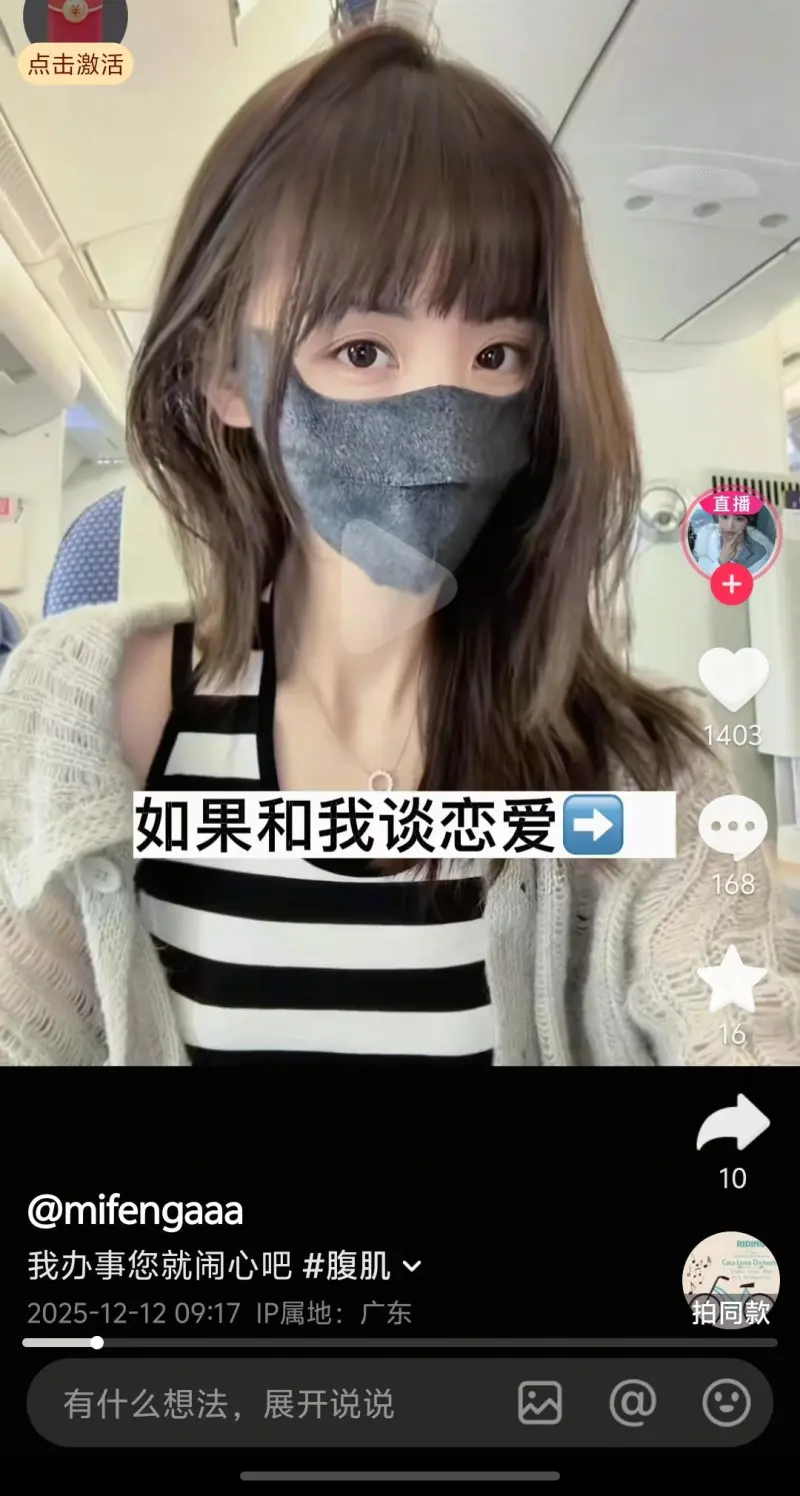This screenshot has height=1496, width=800.
Task: Share this video with the arrow icon
Action: pos(732,1124)
